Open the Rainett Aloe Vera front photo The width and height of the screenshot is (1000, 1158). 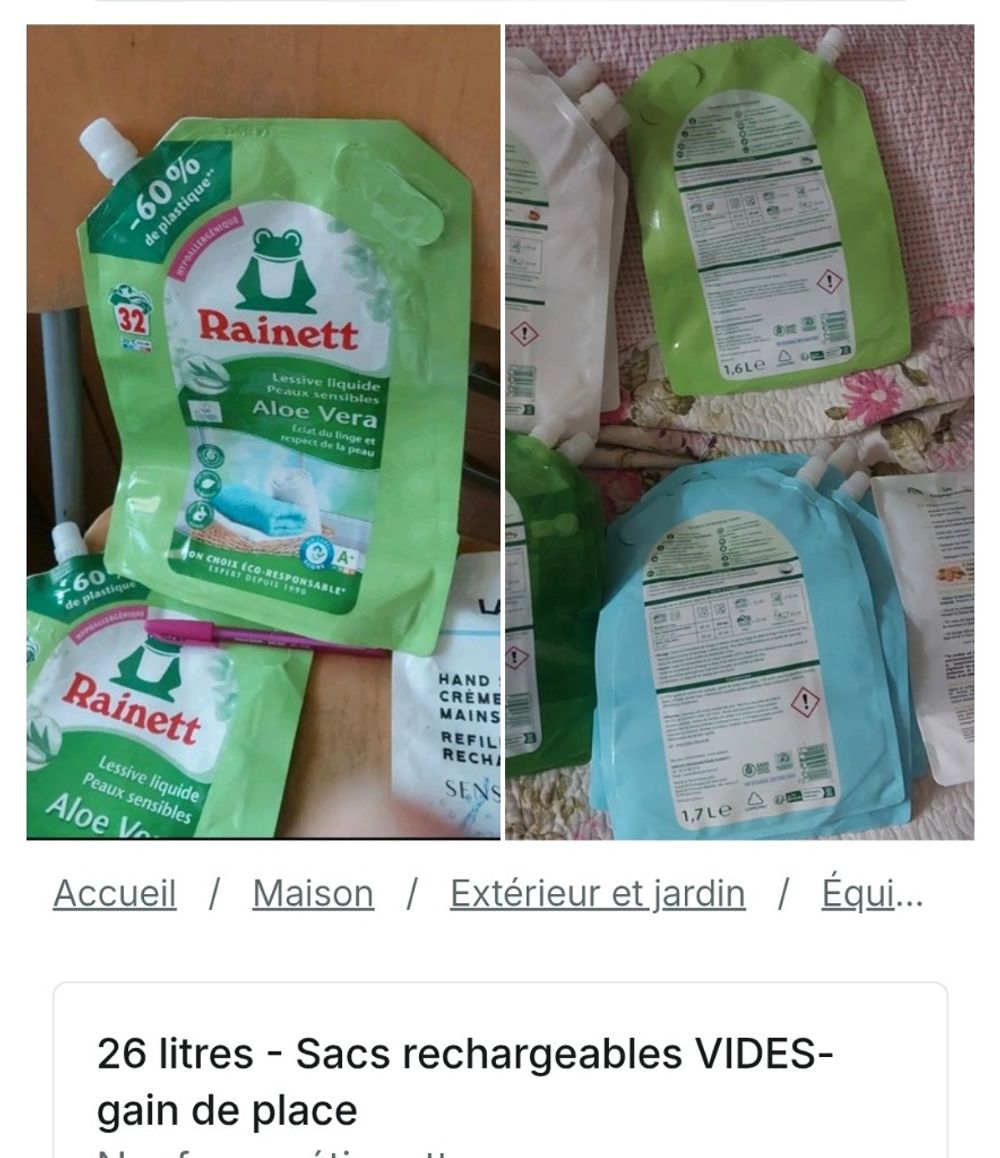[x=263, y=431]
